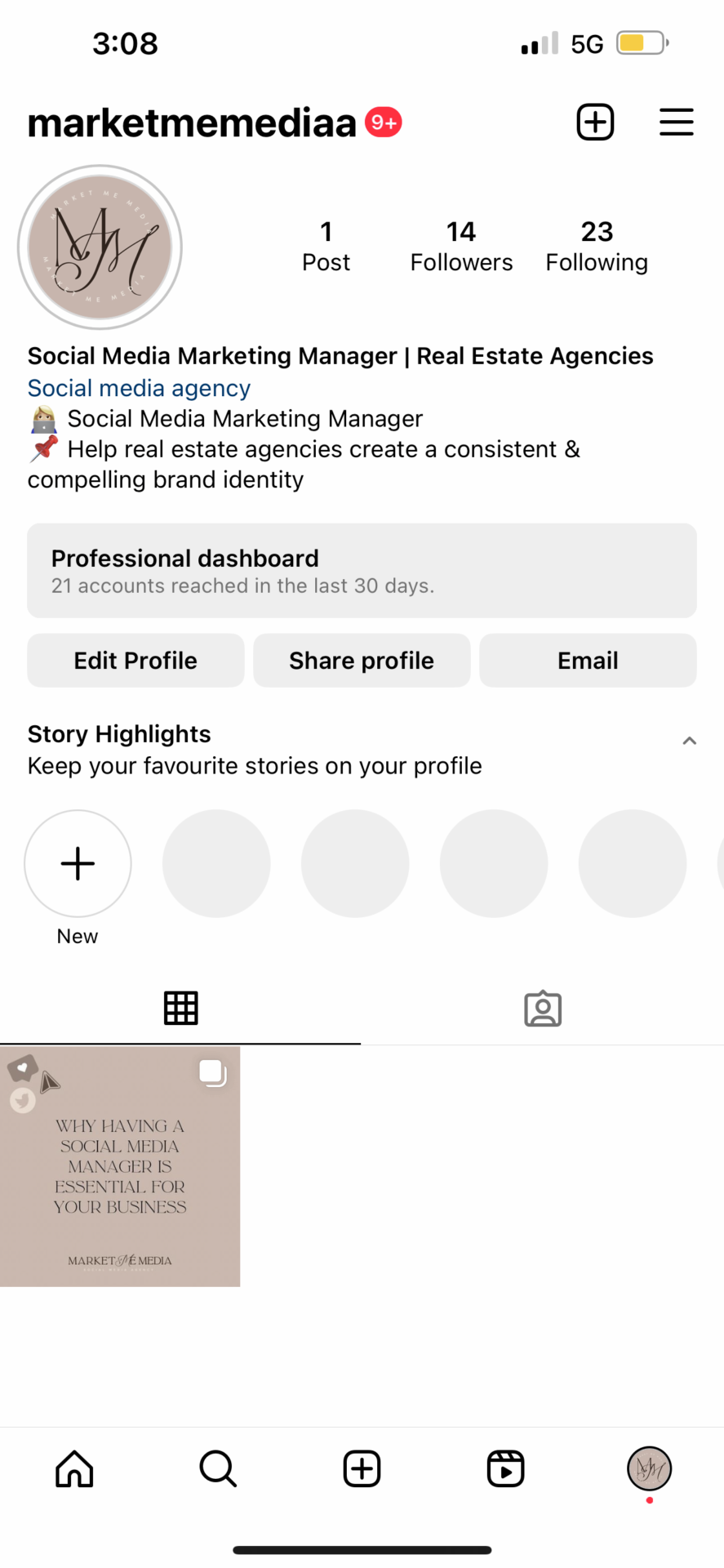View the Followers list
The width and height of the screenshot is (724, 1568).
[x=461, y=246]
